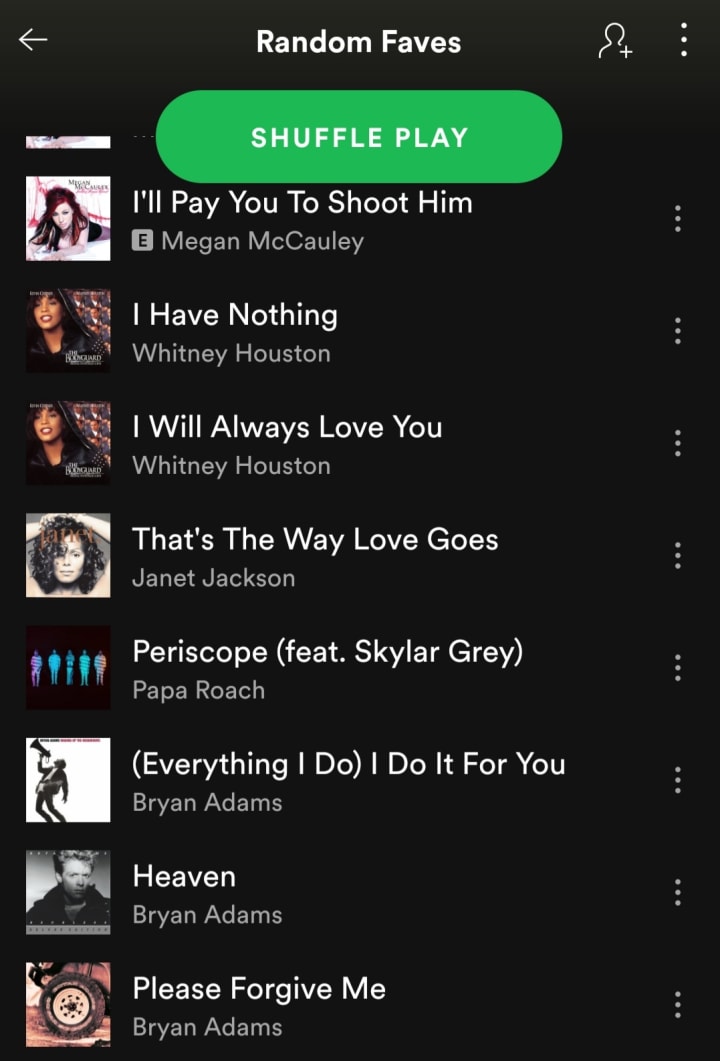Open options for Please Forgive Me

[x=677, y=1005]
